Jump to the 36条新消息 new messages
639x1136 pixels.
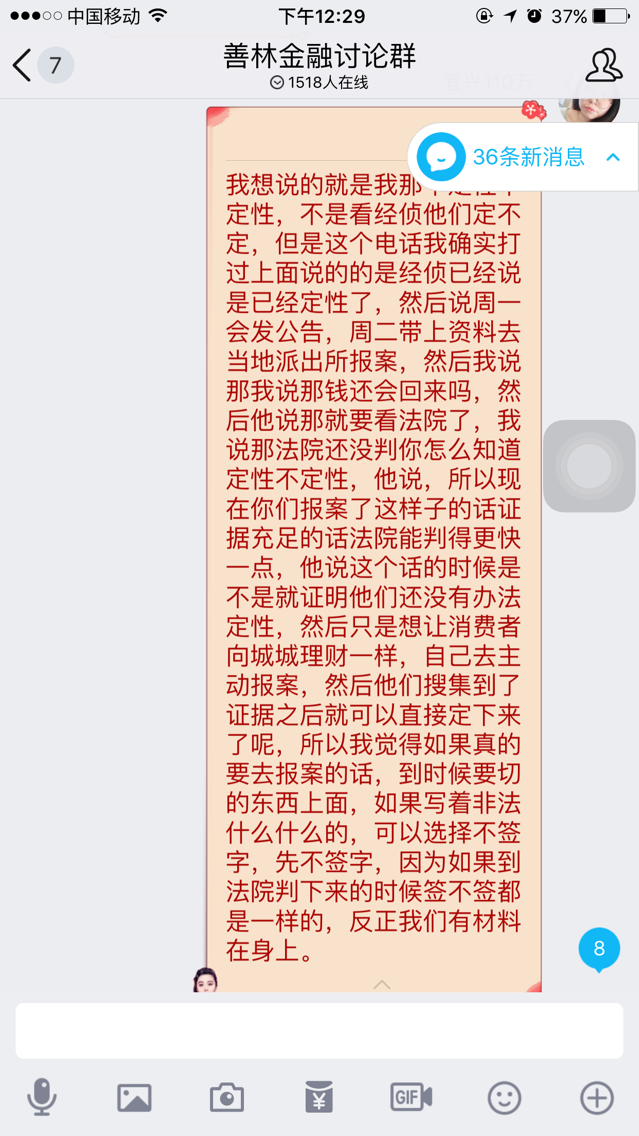[527, 157]
